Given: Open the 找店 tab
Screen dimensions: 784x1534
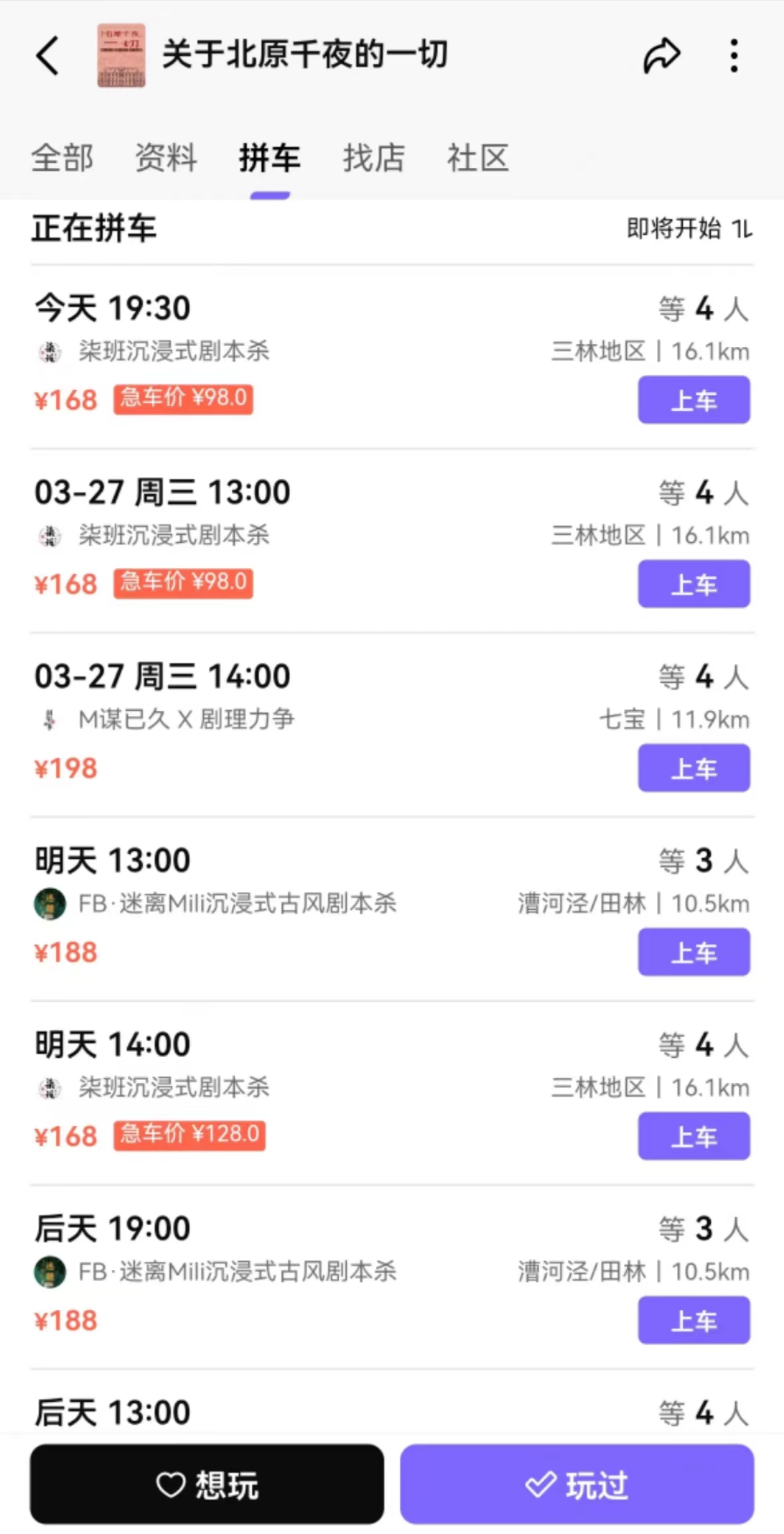Looking at the screenshot, I should coord(373,159).
